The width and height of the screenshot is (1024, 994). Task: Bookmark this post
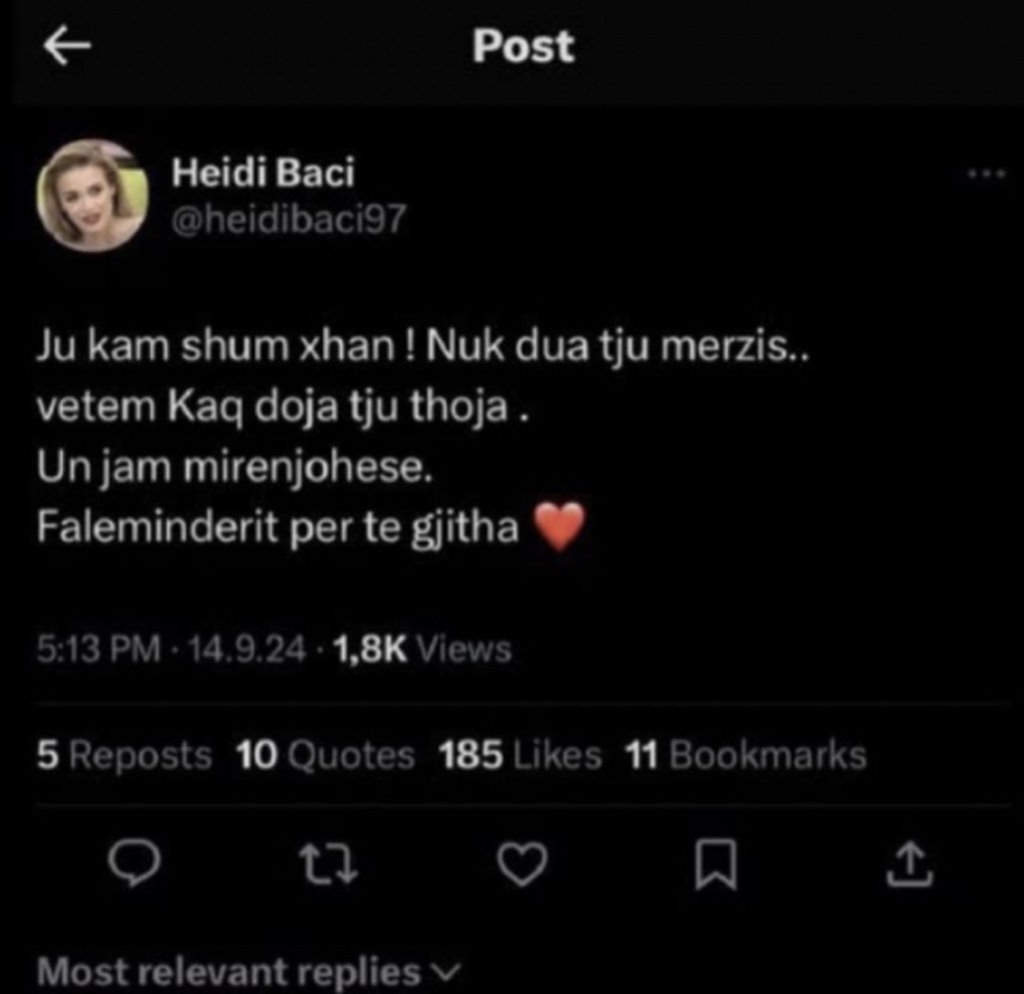tap(715, 864)
